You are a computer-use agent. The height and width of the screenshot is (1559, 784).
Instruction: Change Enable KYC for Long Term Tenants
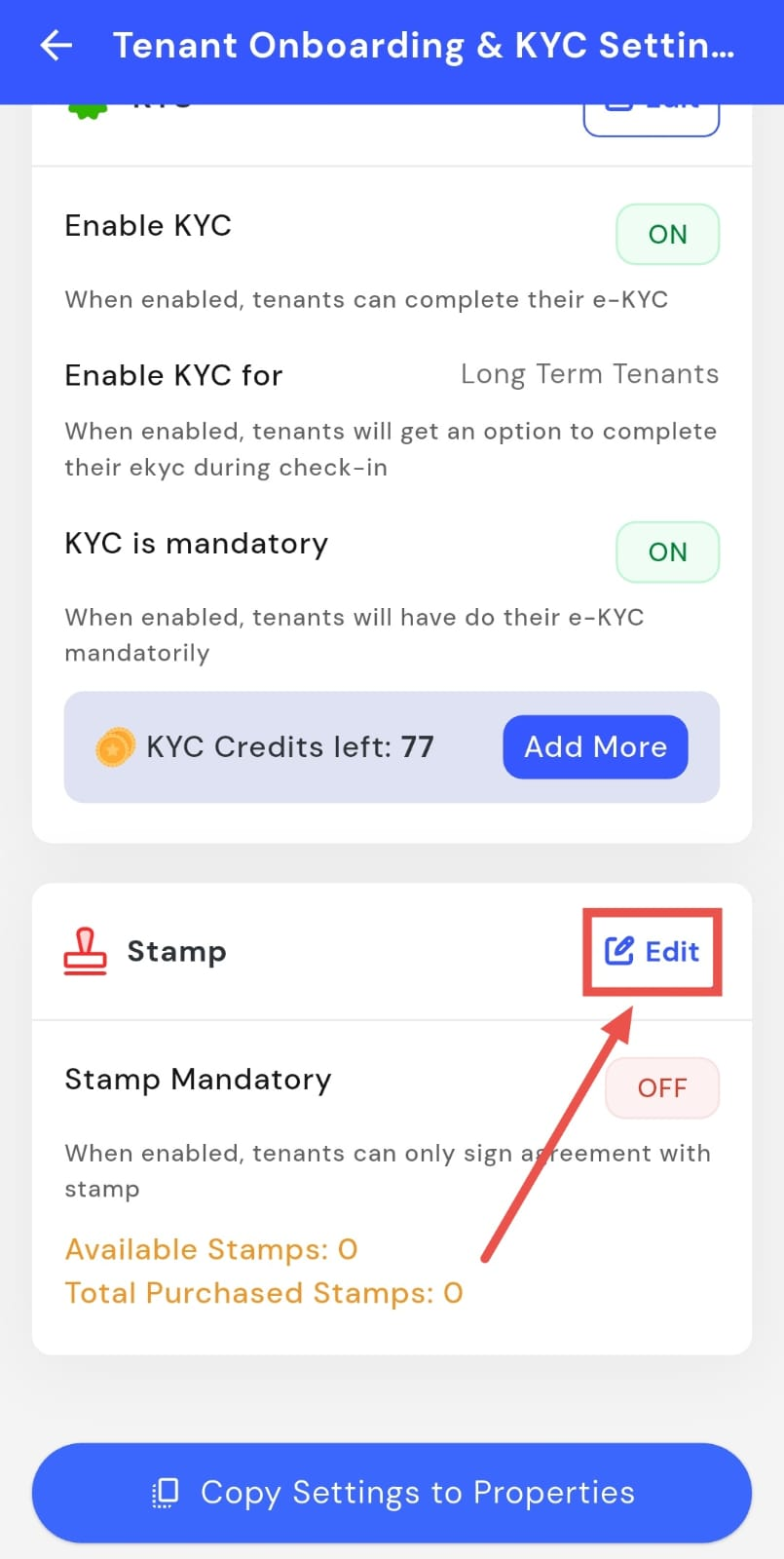[x=589, y=374]
